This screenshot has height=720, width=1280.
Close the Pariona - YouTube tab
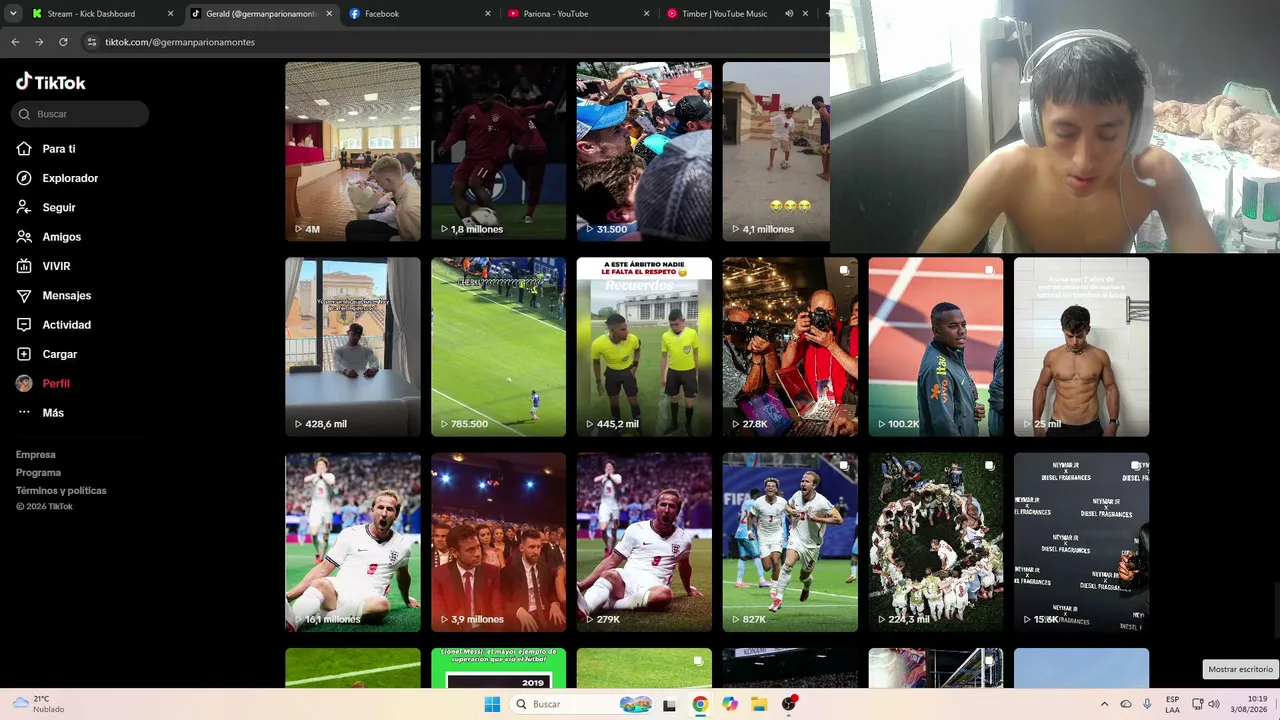coord(646,14)
